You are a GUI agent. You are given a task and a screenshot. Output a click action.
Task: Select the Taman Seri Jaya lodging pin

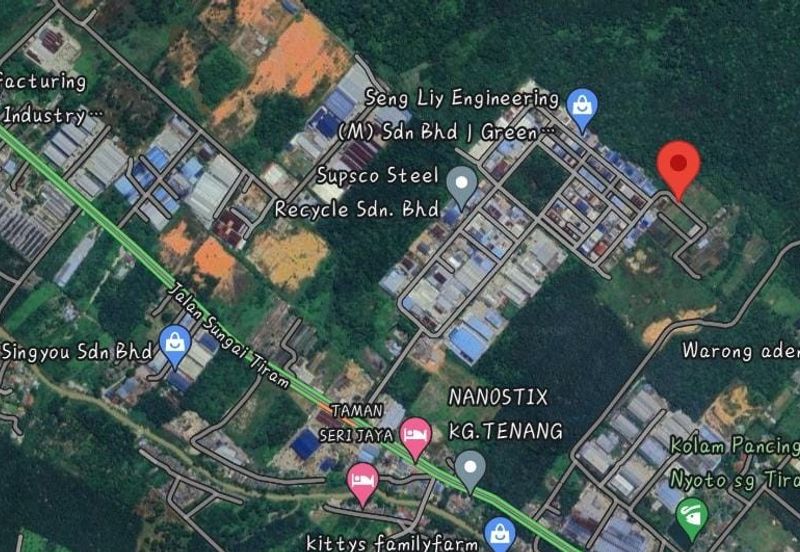[414, 434]
